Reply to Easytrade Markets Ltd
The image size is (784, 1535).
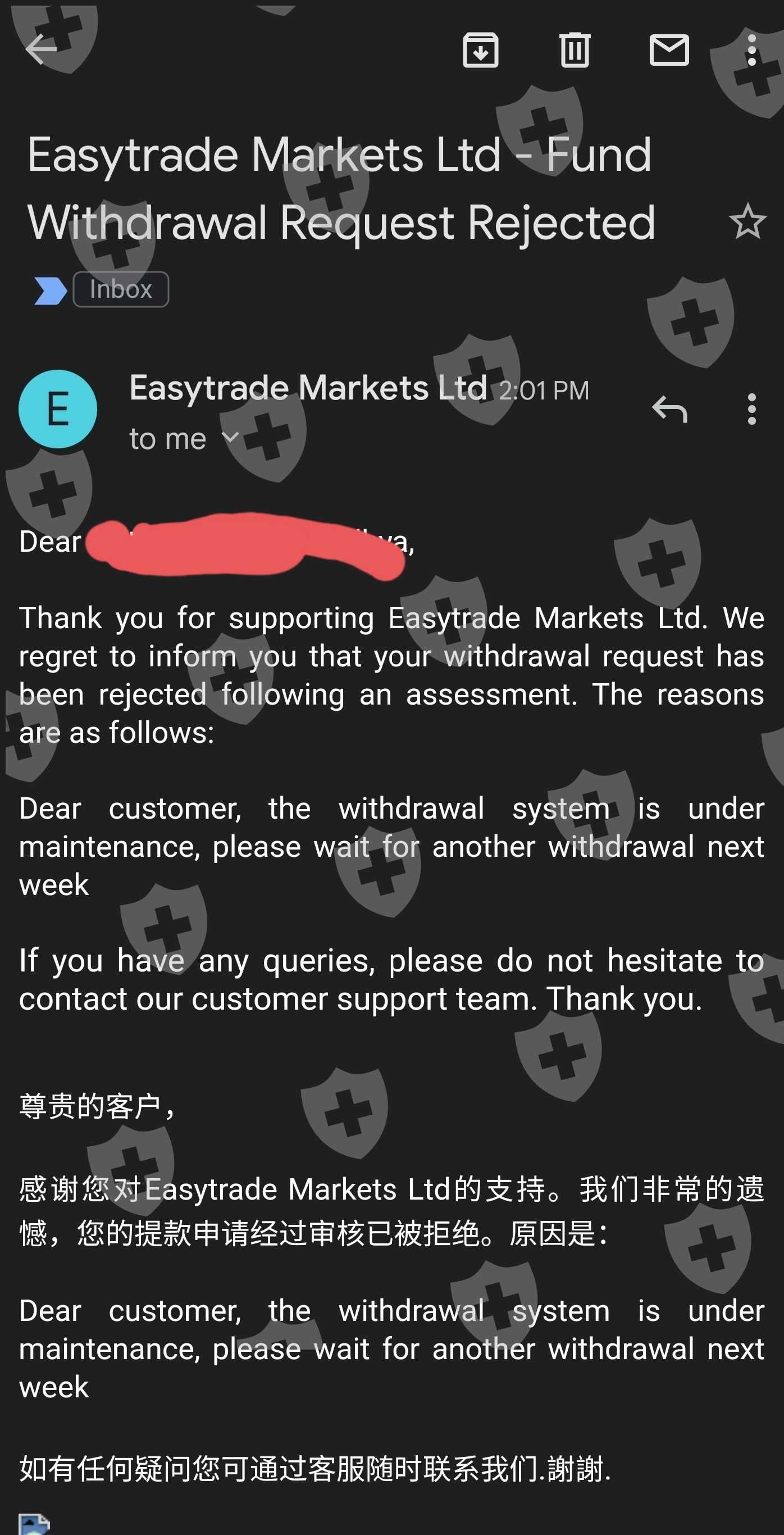669,410
